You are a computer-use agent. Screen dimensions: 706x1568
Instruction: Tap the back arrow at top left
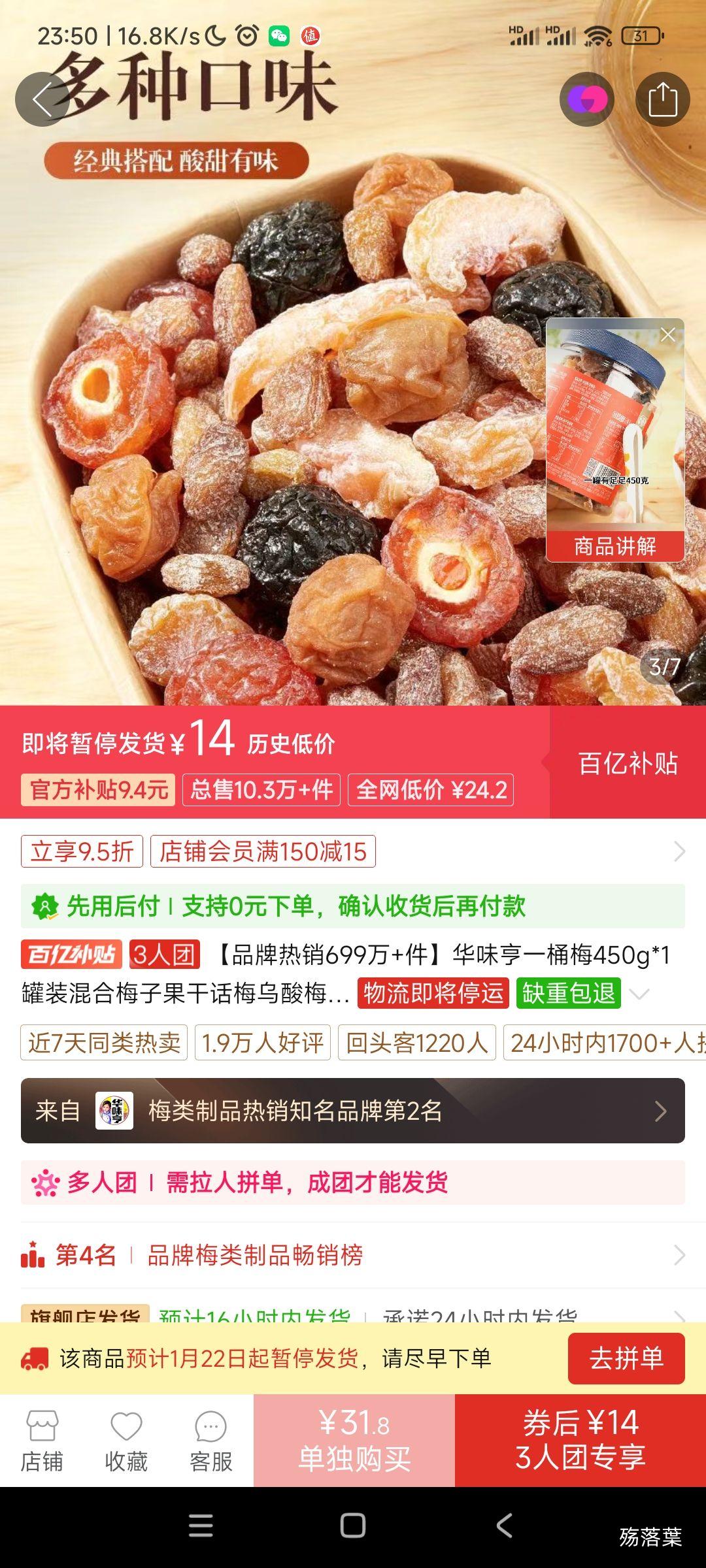44,98
